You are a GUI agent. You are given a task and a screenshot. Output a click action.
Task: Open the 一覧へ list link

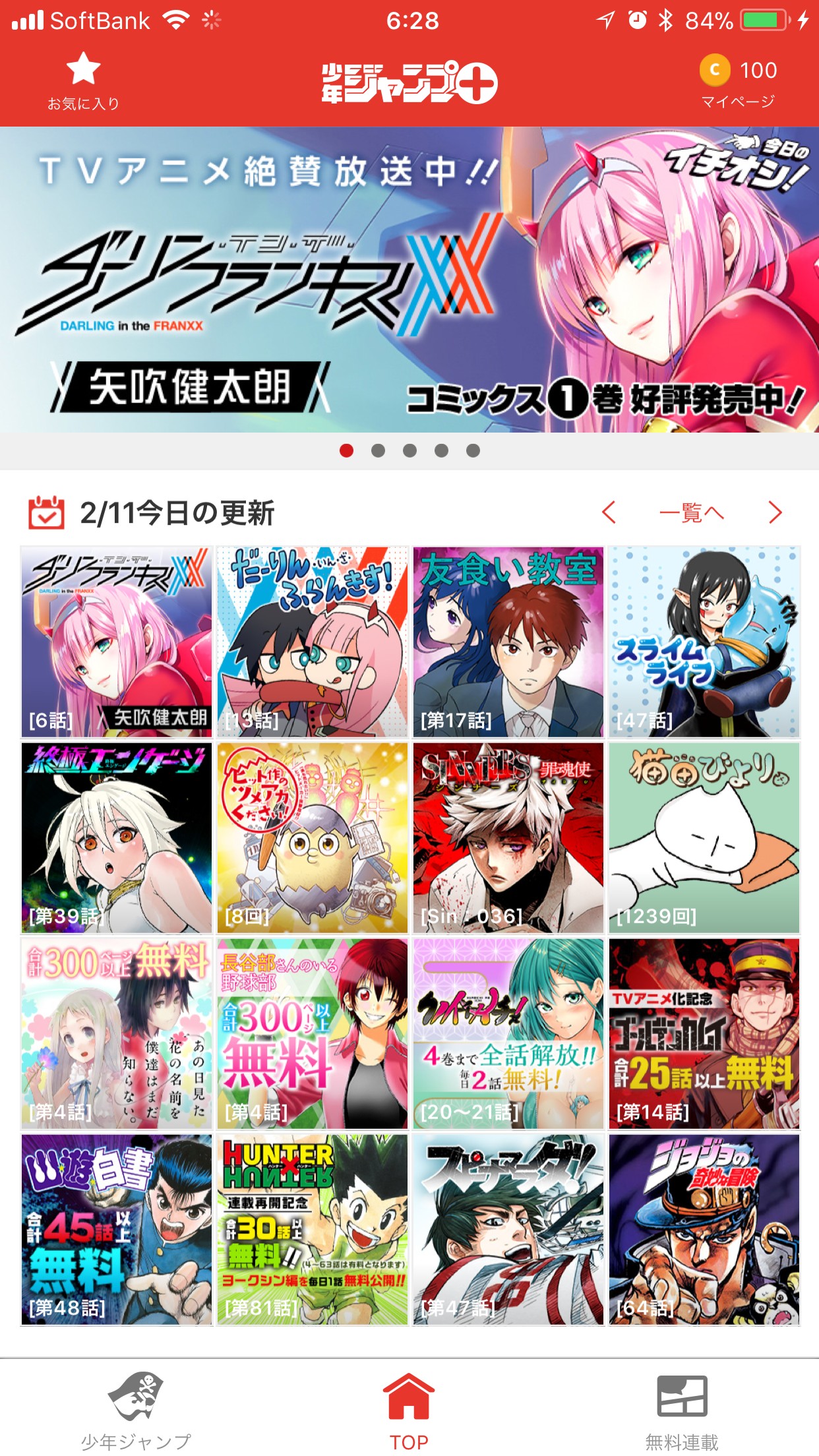pos(691,512)
